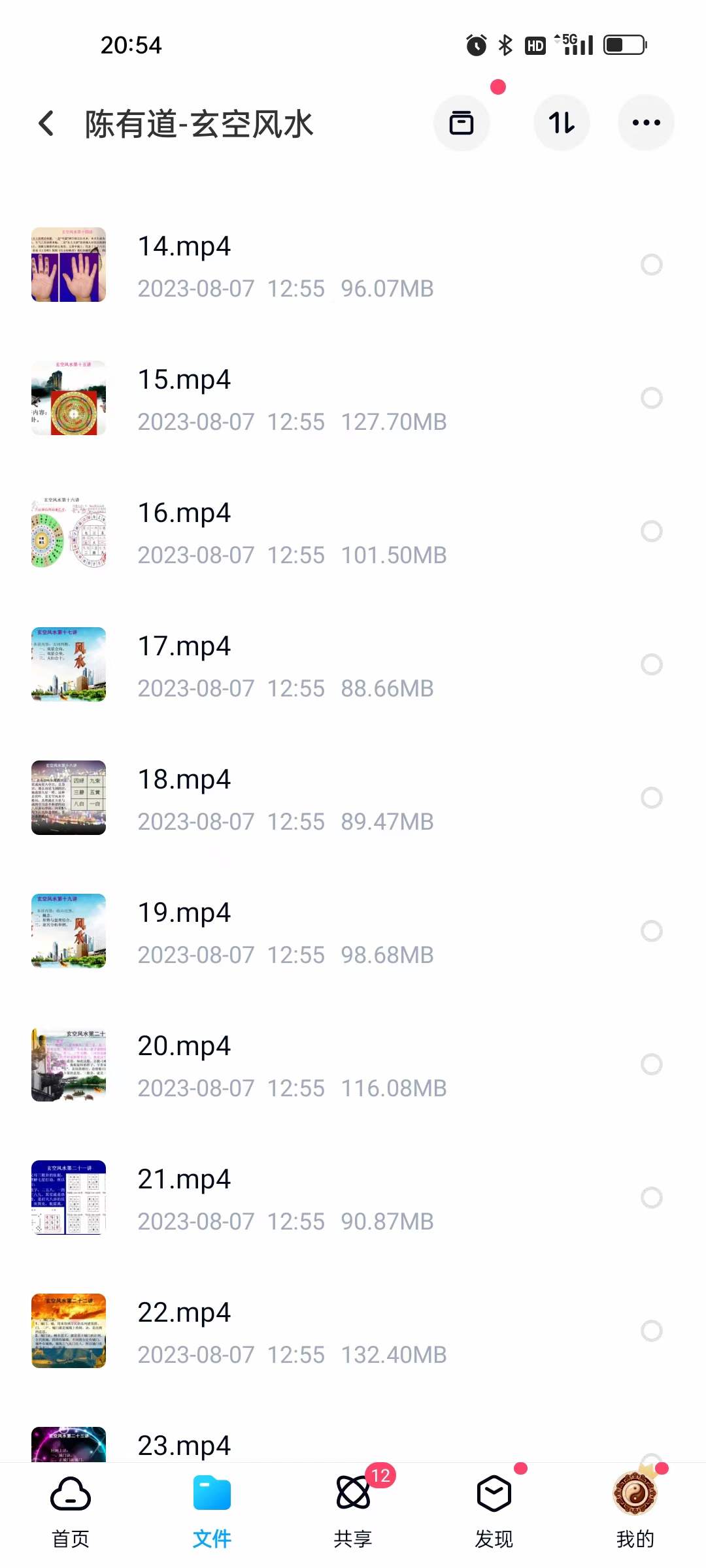Mark 19.mp4 as selected
The width and height of the screenshot is (706, 1568).
(x=651, y=931)
